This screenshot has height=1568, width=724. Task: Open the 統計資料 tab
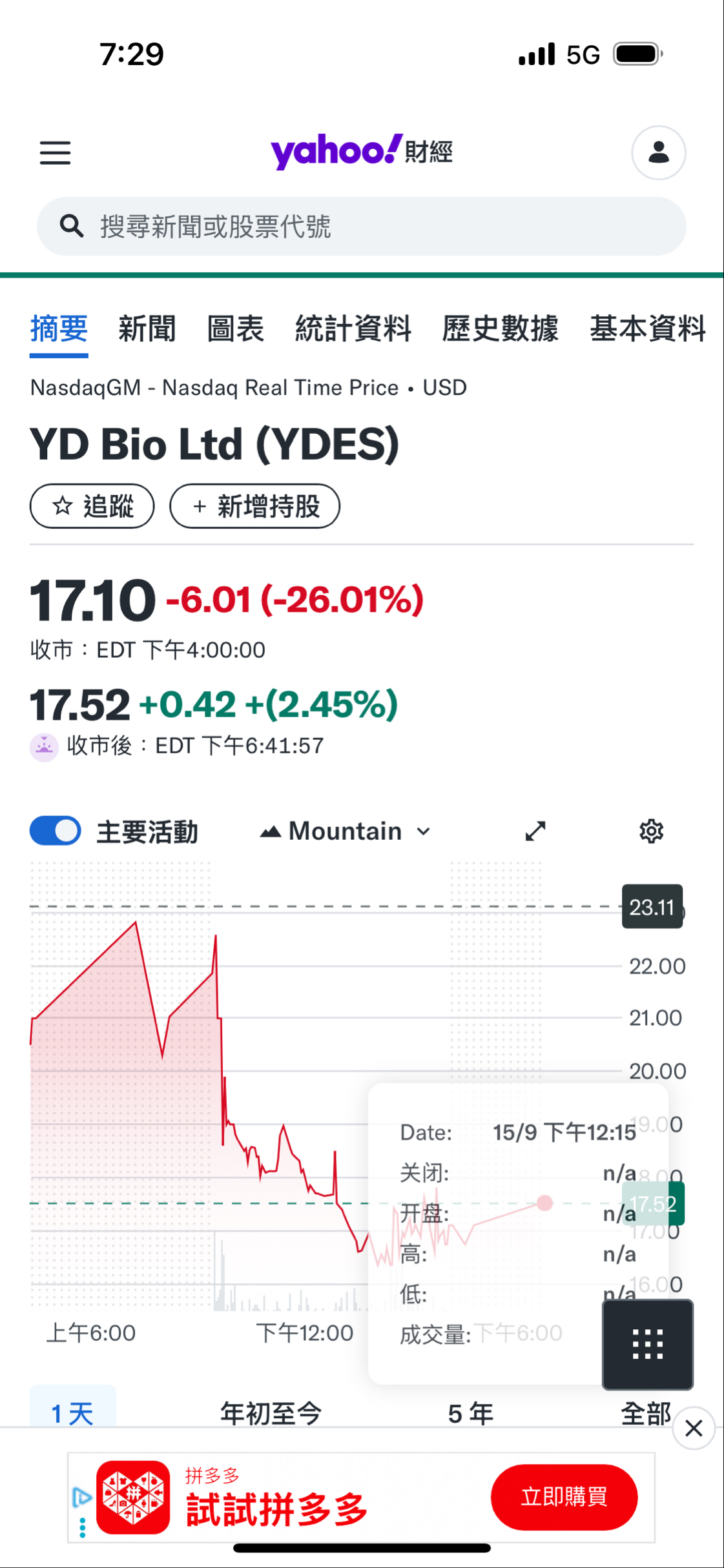[353, 329]
